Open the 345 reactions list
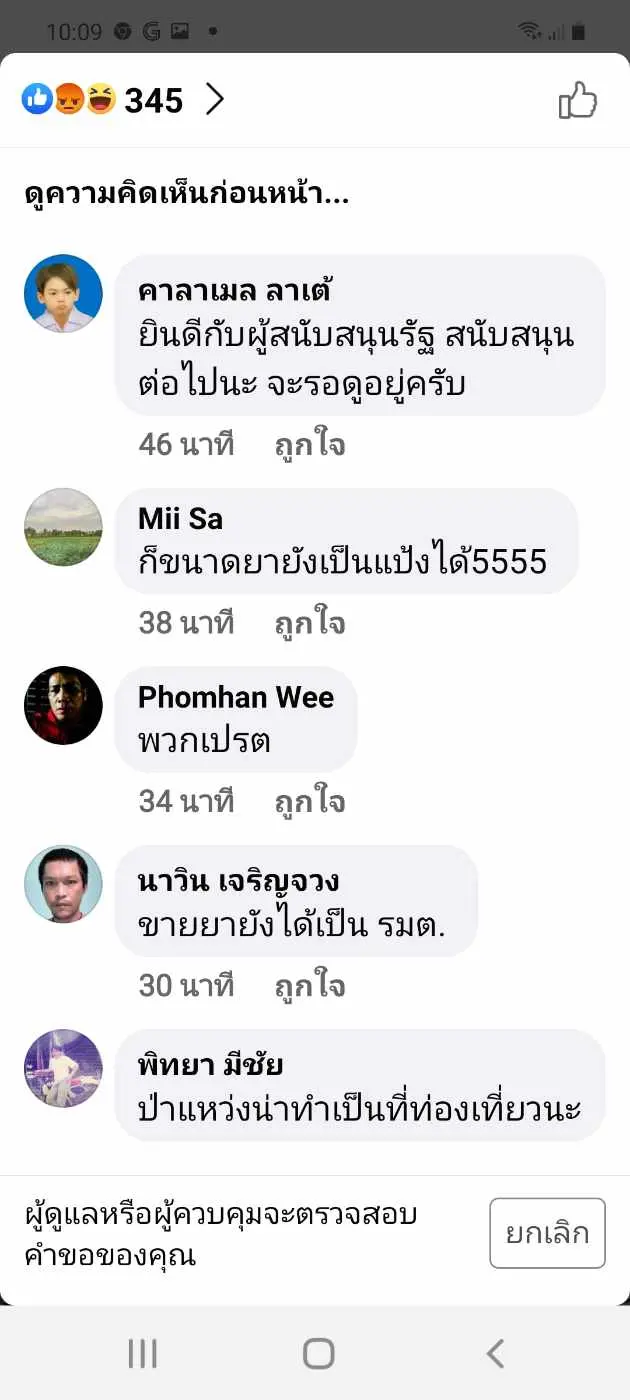Screen dimensions: 630x1400 [x=123, y=100]
